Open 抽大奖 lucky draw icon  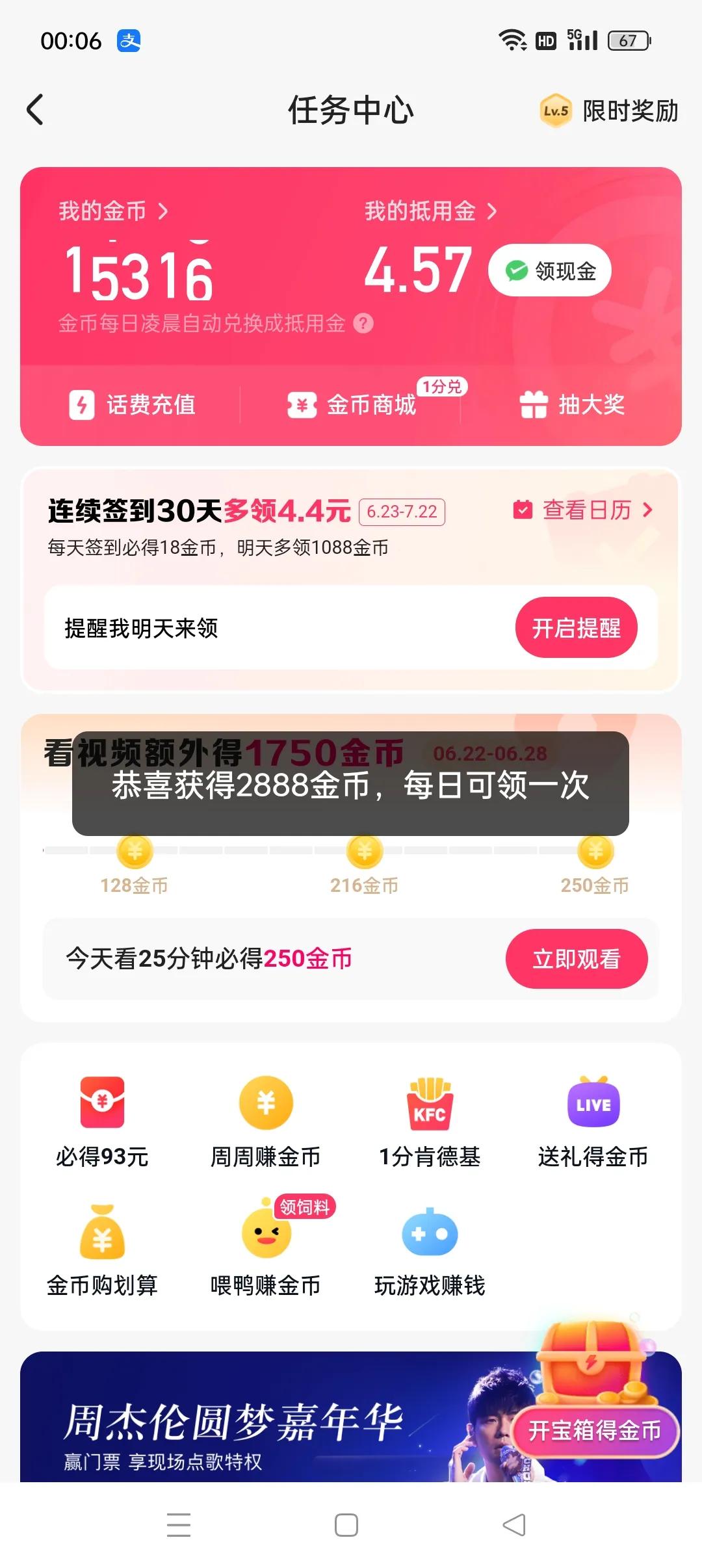point(575,404)
